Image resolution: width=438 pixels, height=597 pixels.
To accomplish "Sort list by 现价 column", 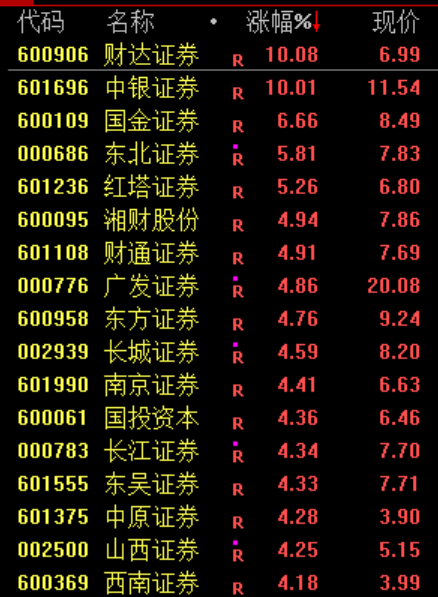I will click(x=395, y=21).
